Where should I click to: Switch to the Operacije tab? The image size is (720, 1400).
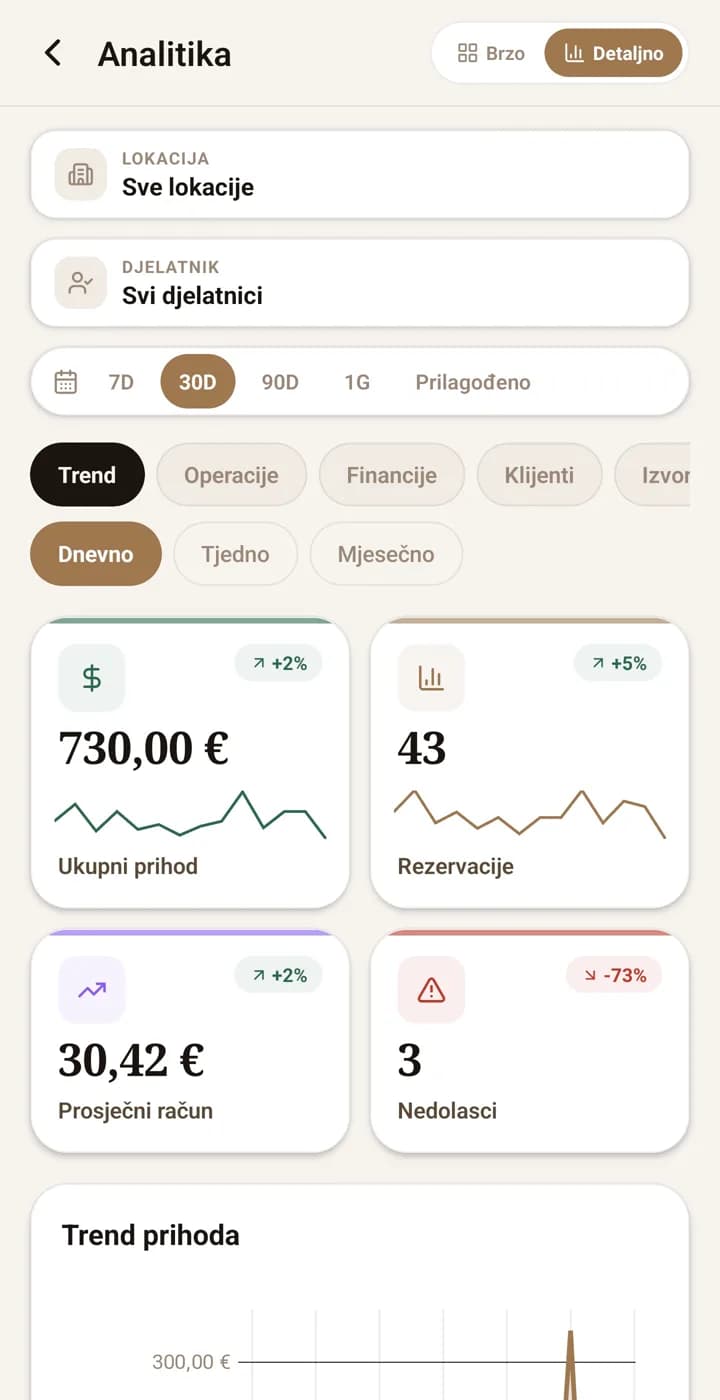pyautogui.click(x=231, y=475)
